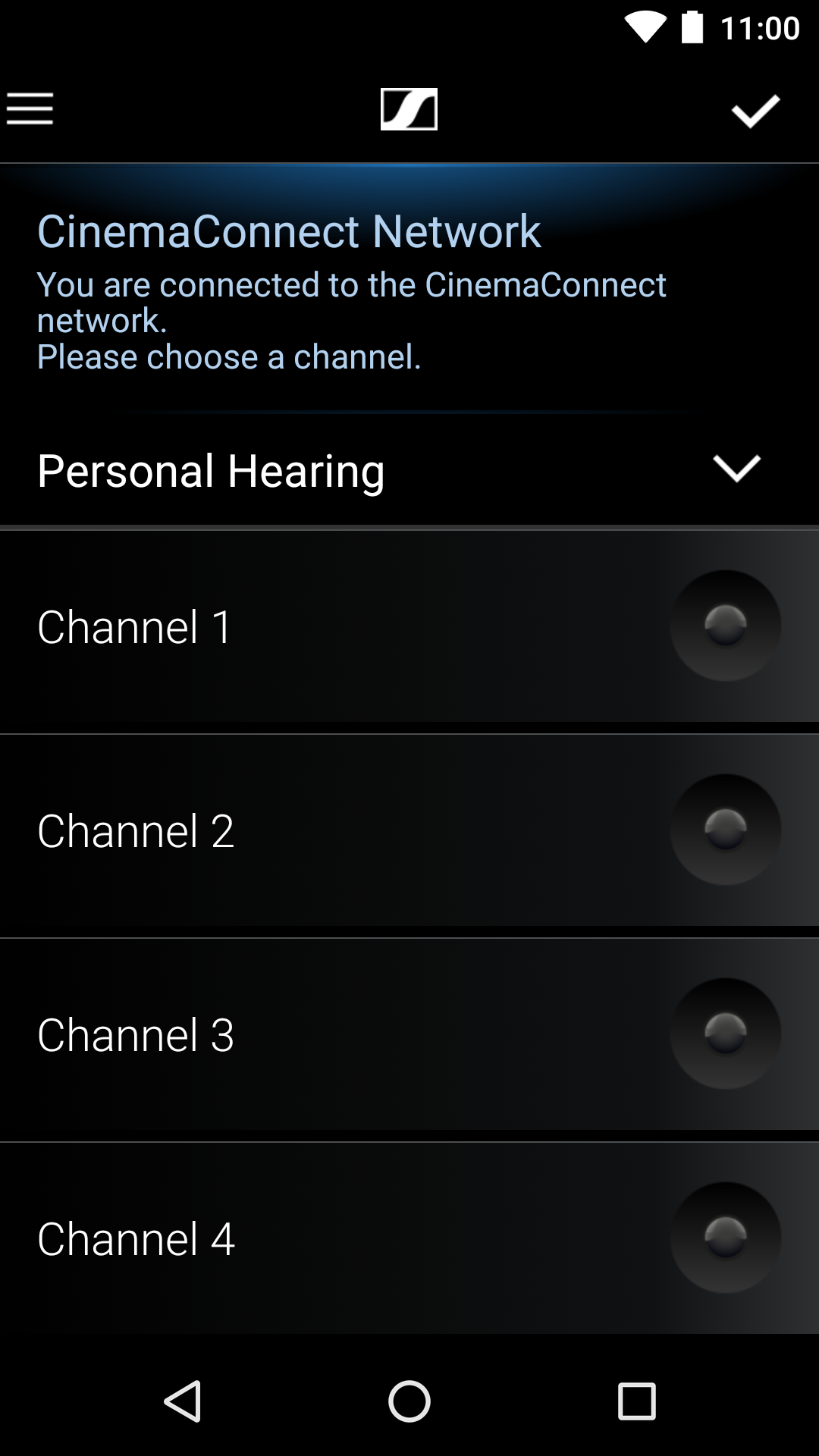This screenshot has height=1456, width=819.
Task: Choose Channel 2
Action: pyautogui.click(x=725, y=830)
